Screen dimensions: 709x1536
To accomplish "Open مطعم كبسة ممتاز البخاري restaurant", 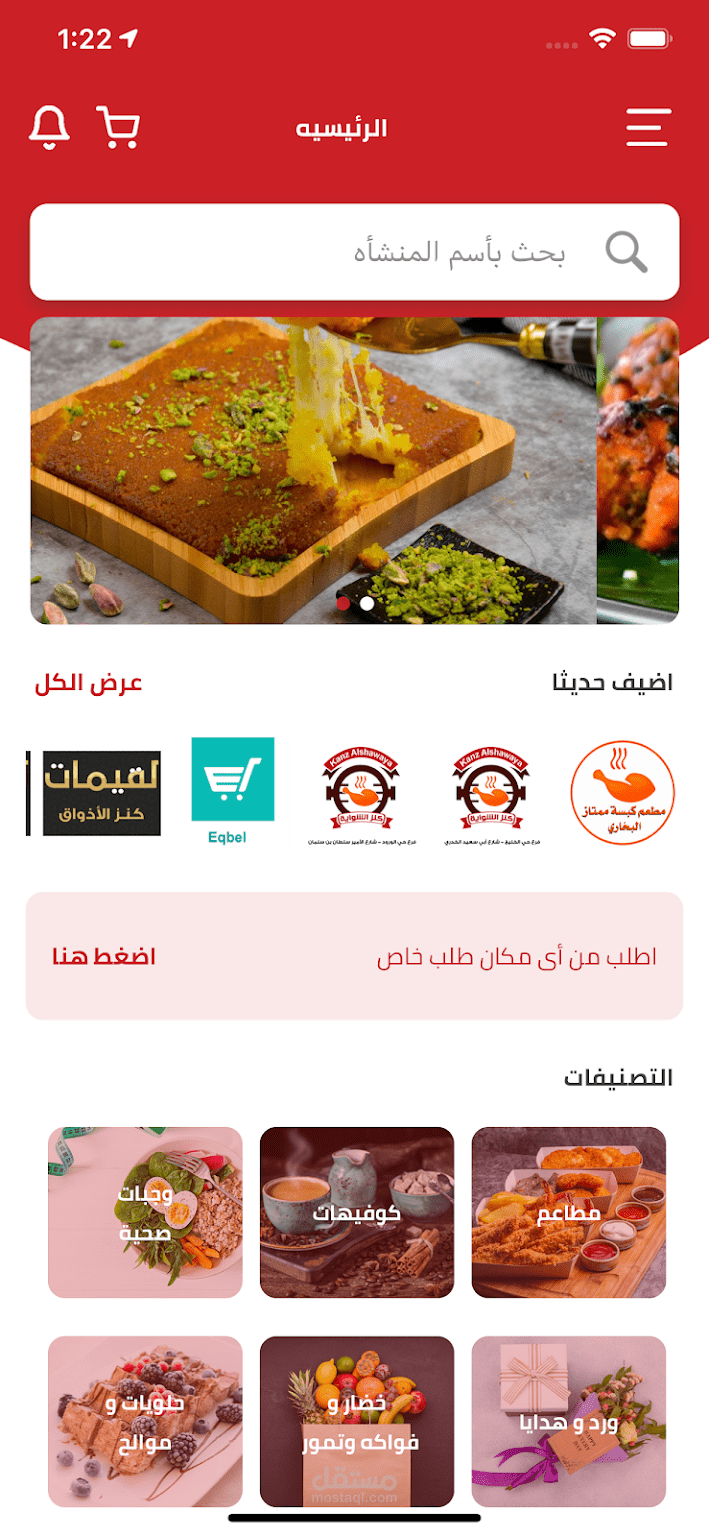I will 622,792.
